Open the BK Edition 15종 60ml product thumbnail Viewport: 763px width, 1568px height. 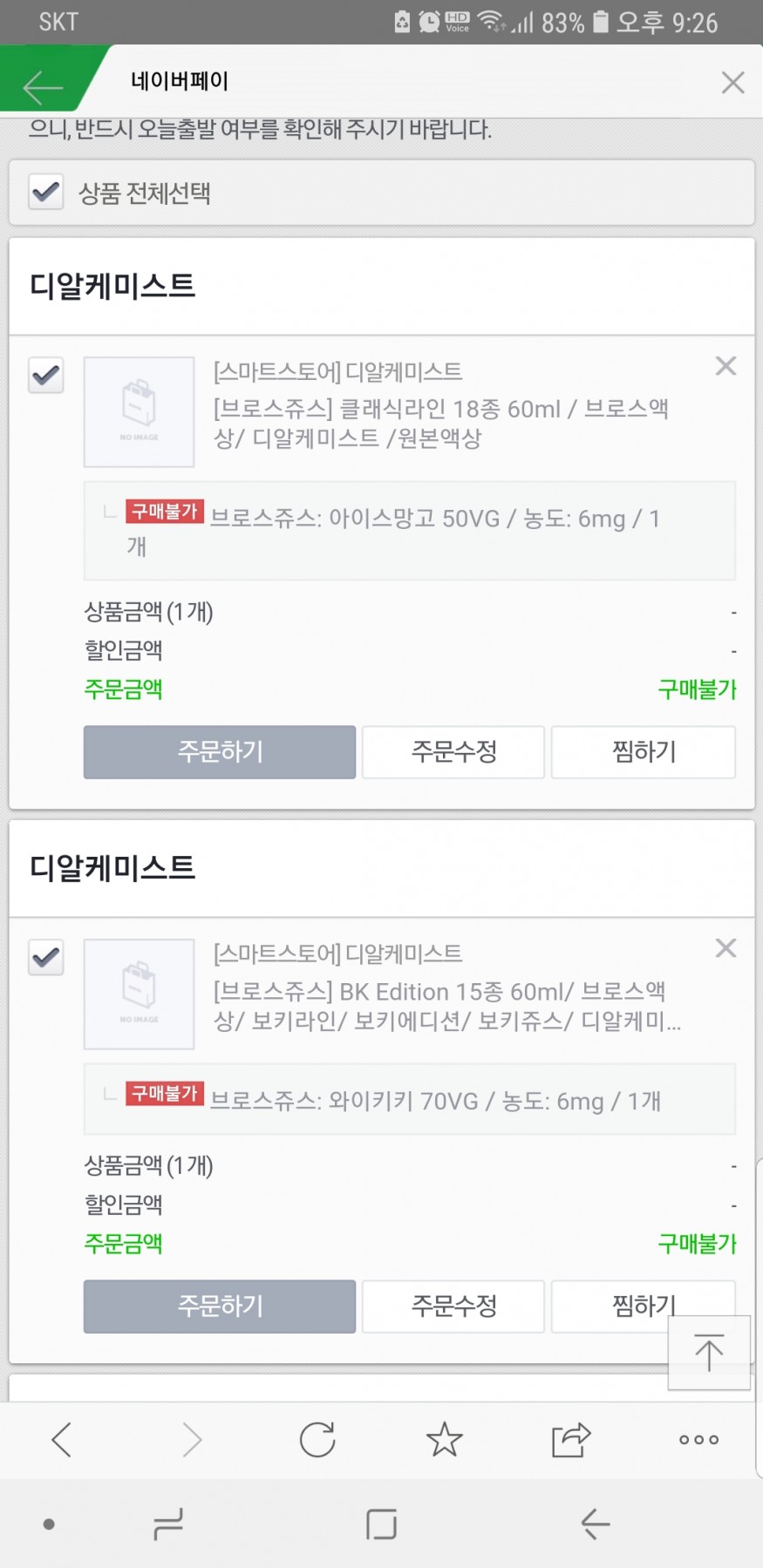click(139, 994)
